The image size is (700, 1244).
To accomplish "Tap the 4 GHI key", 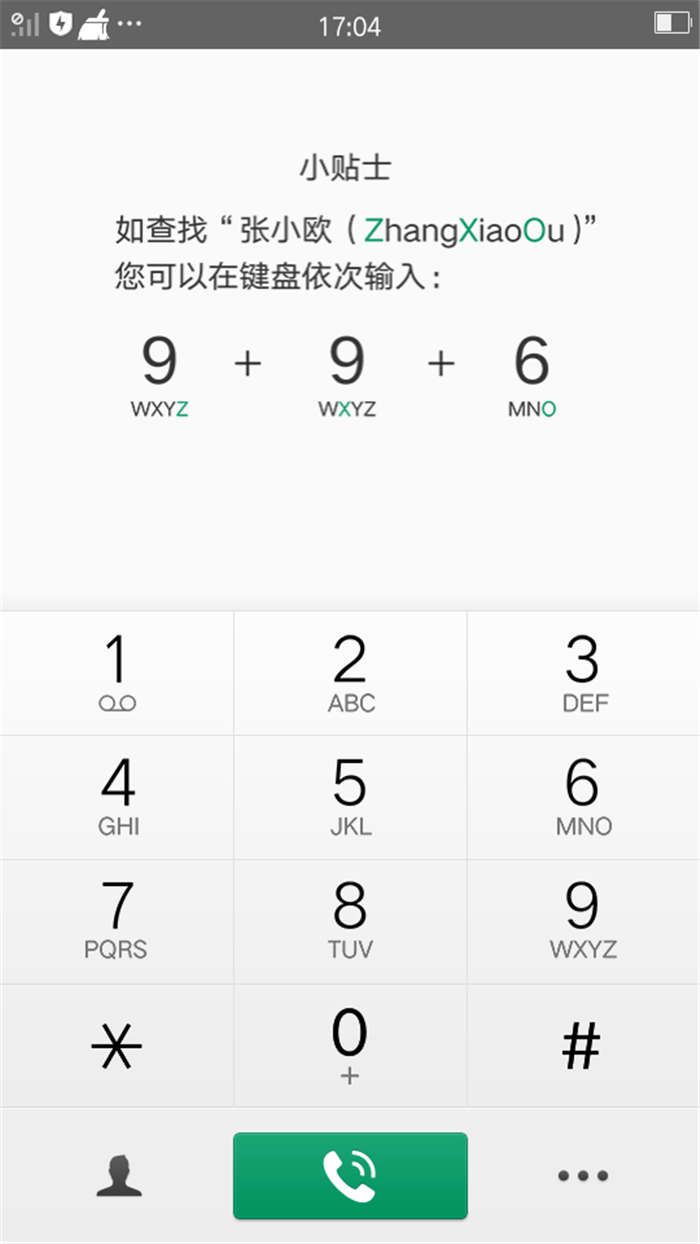I will [x=117, y=797].
